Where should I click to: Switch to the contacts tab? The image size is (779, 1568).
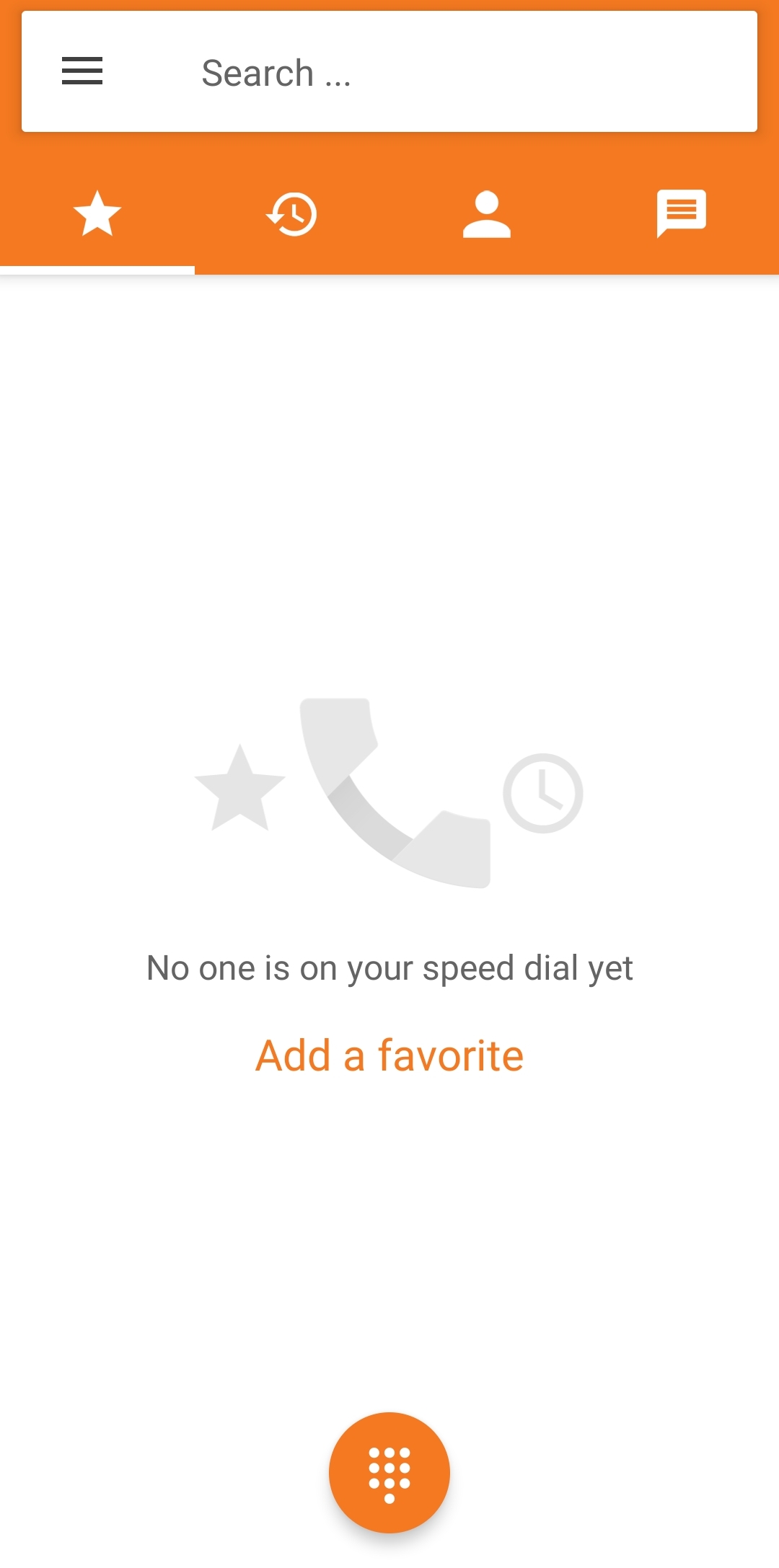tap(487, 214)
